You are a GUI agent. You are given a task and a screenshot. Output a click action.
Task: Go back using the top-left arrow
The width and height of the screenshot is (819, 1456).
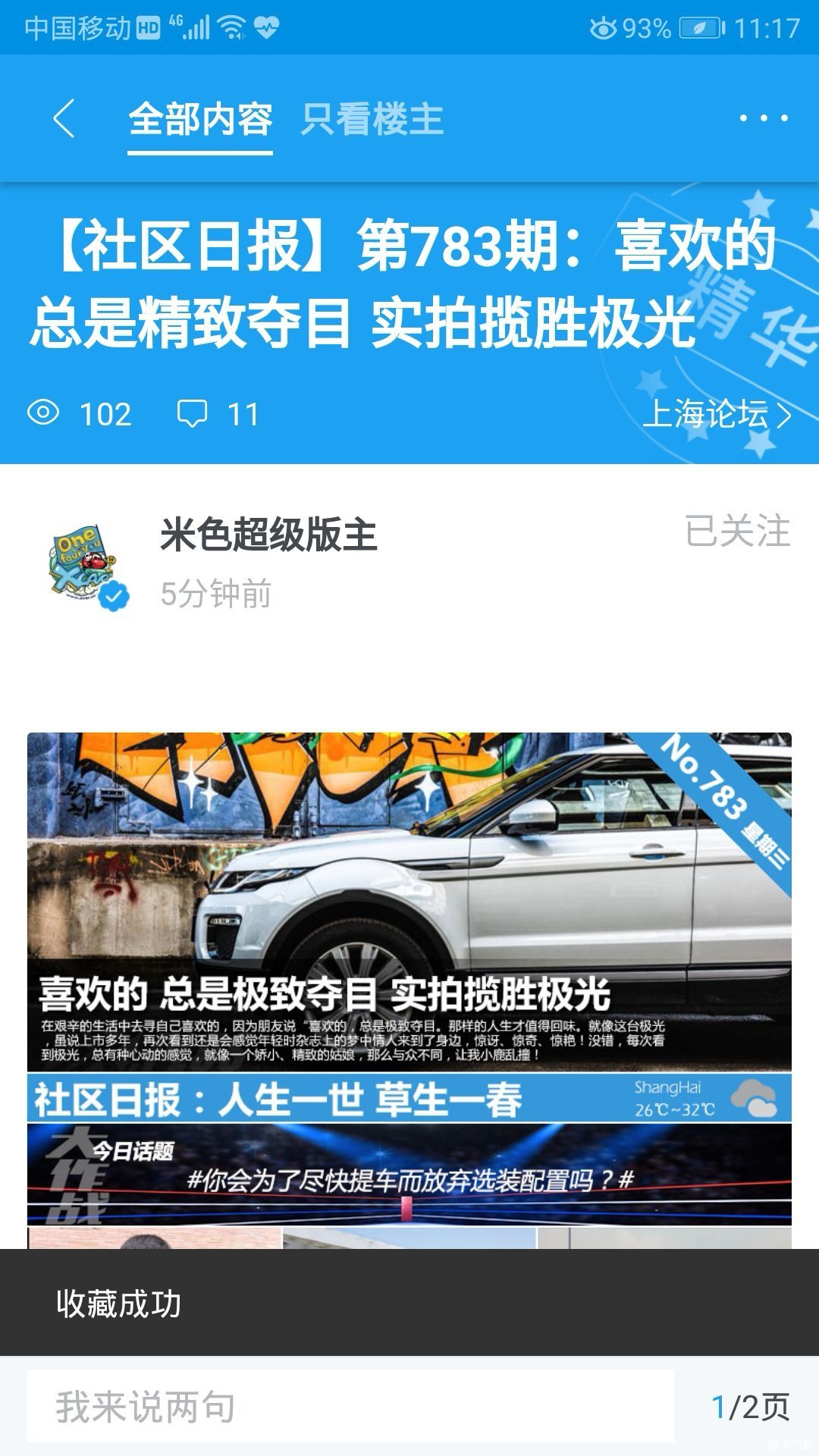[64, 119]
